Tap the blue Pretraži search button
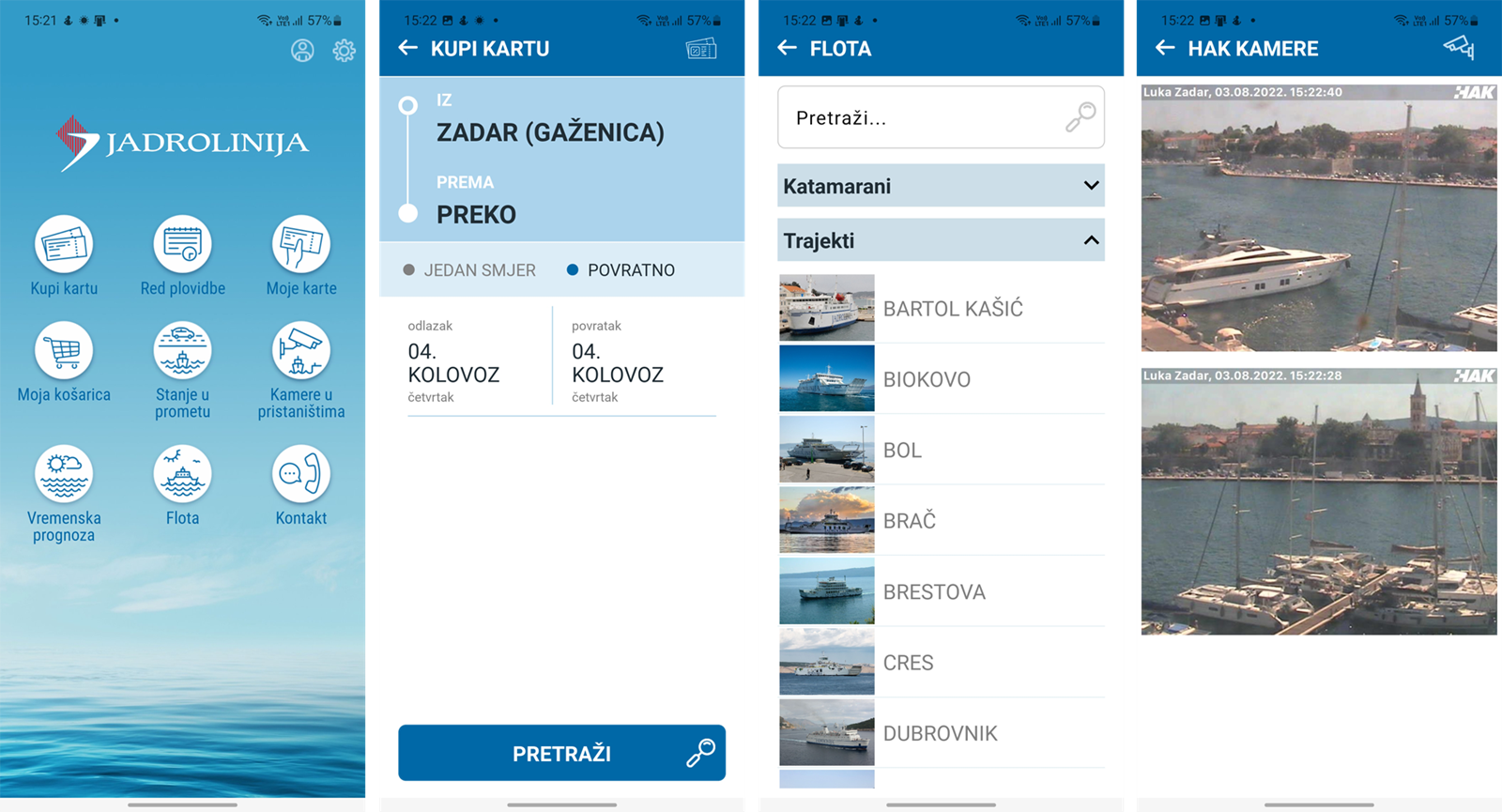1502x812 pixels. [x=561, y=753]
